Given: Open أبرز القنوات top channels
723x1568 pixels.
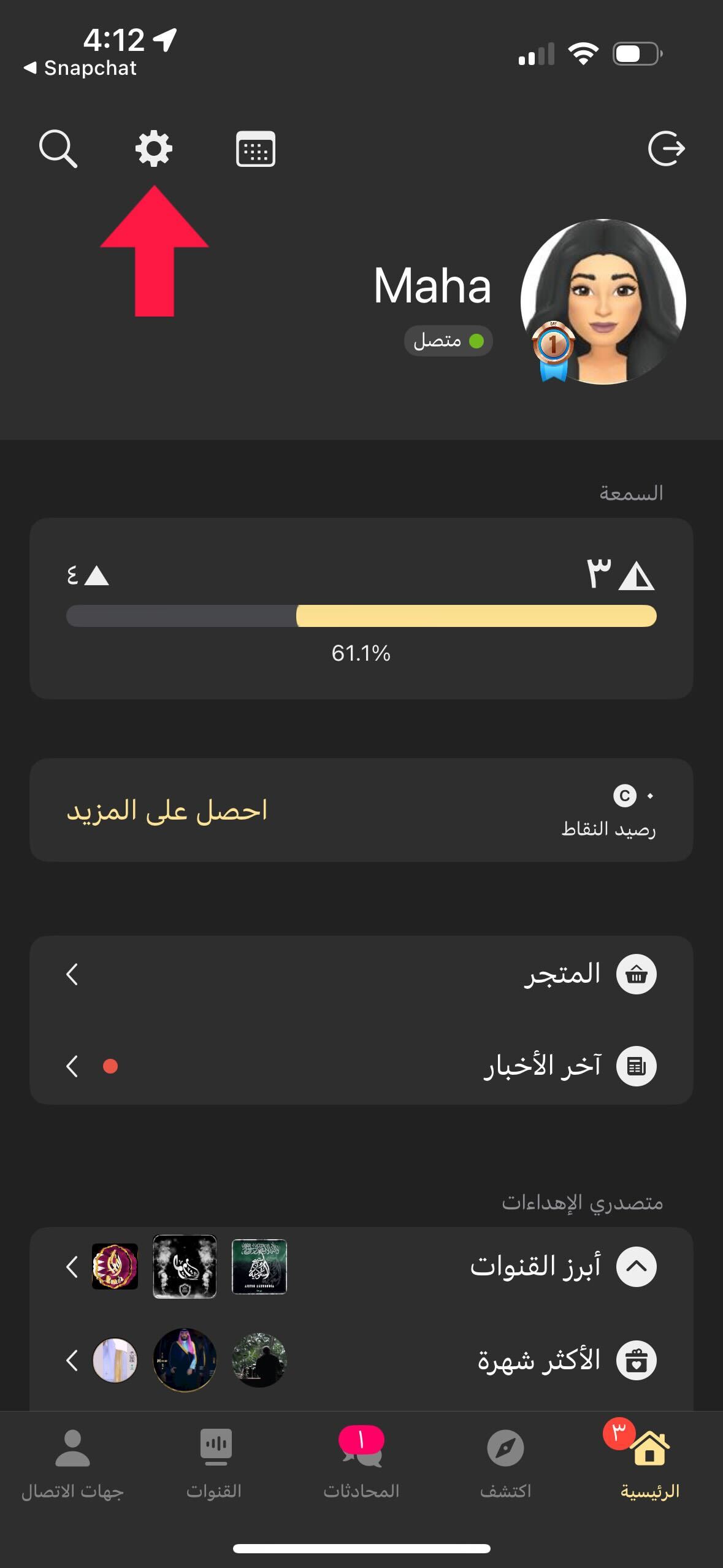Looking at the screenshot, I should 362,1266.
